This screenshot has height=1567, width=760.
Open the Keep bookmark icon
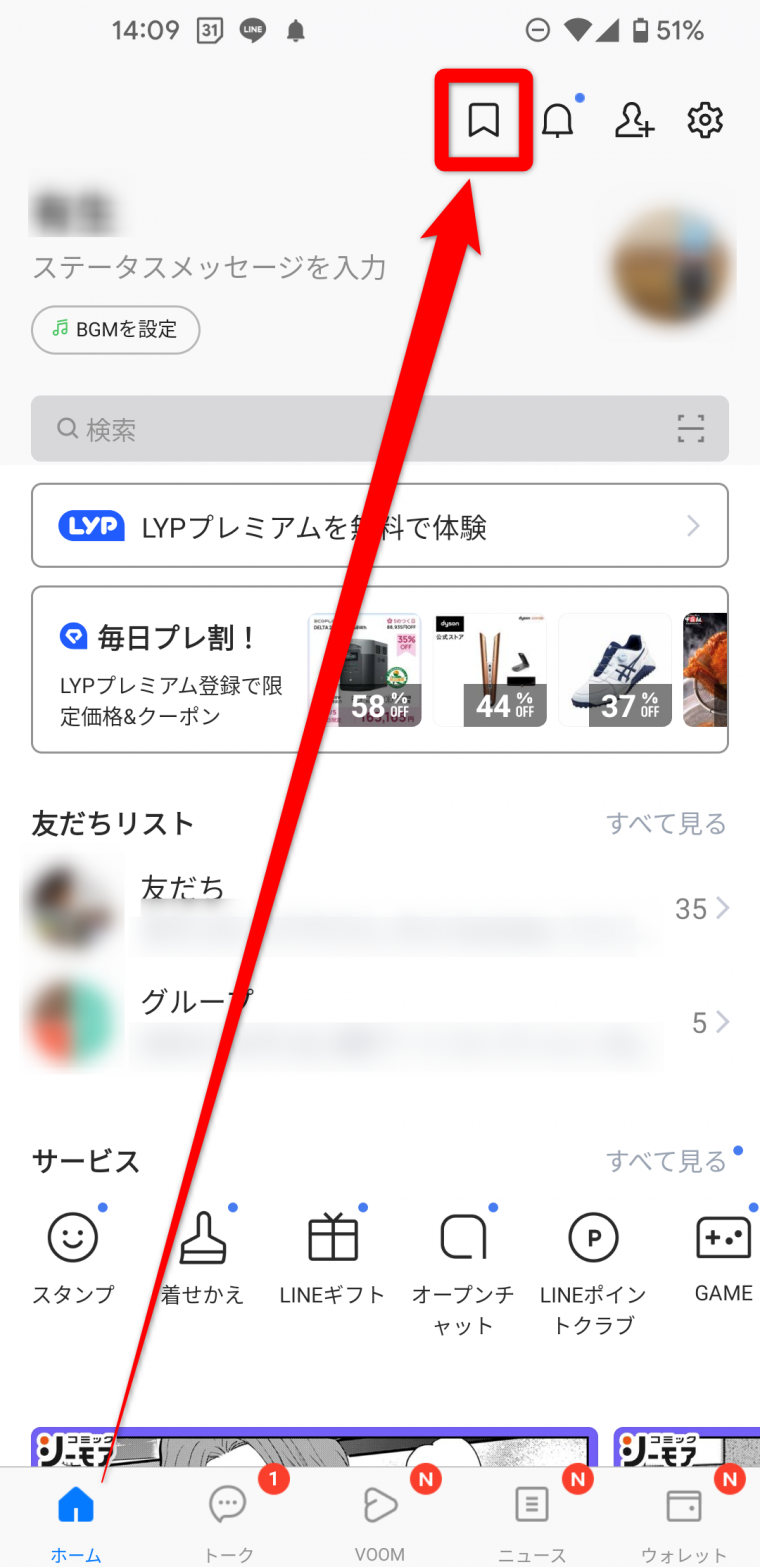[x=483, y=120]
